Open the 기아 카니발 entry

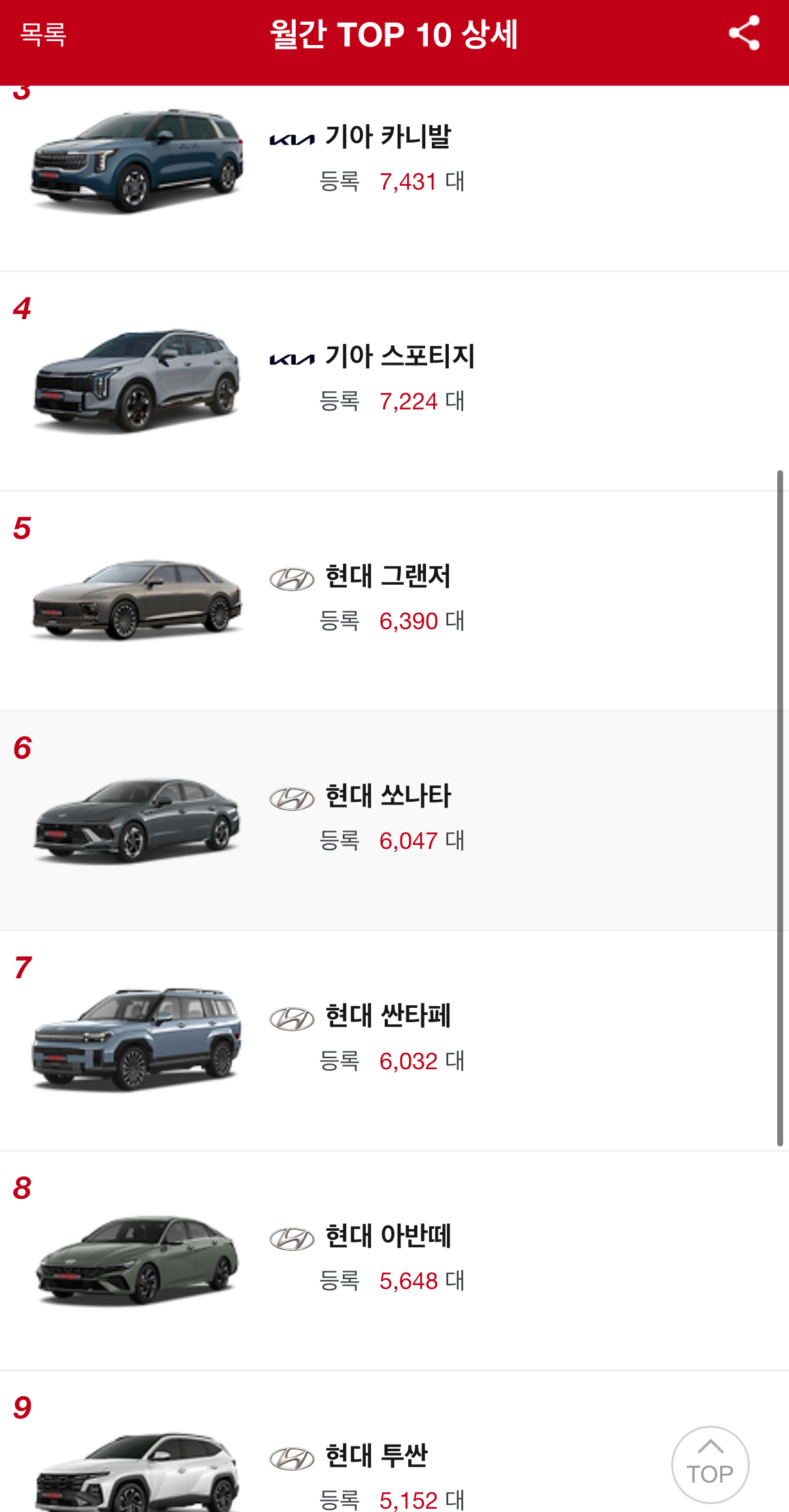387,137
